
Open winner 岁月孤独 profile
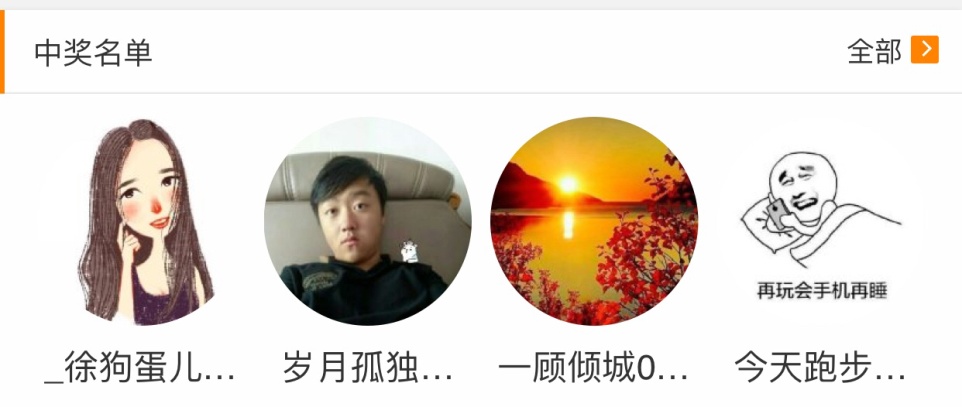coord(367,222)
